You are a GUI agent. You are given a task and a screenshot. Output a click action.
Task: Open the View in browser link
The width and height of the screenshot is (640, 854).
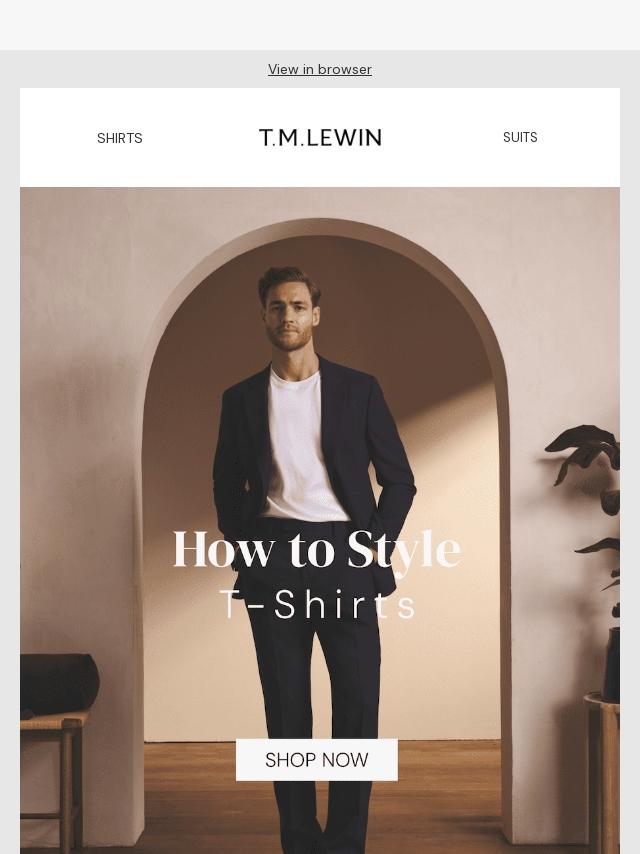pyautogui.click(x=319, y=69)
